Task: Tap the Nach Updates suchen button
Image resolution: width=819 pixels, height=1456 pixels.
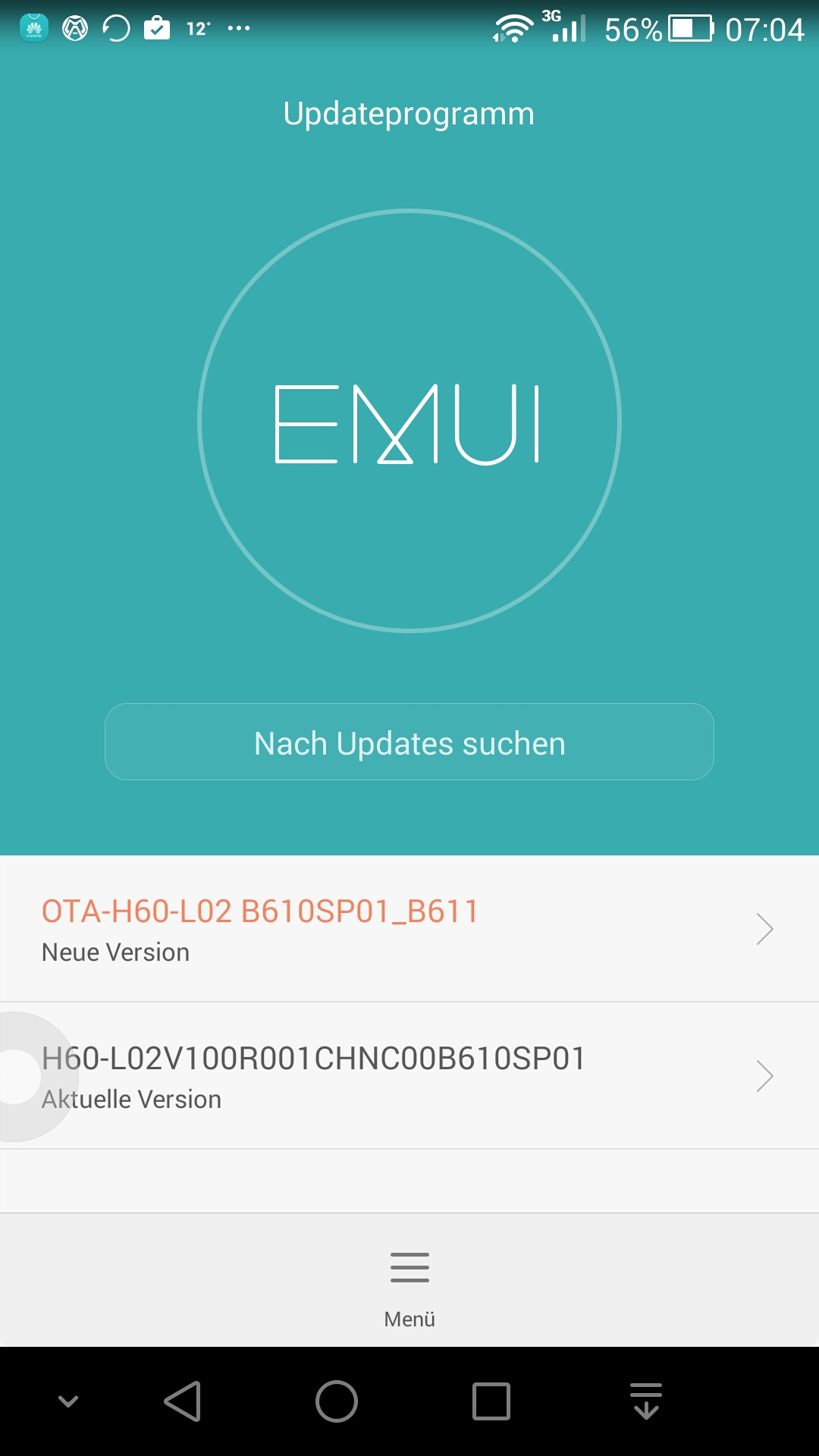Action: coord(409,742)
